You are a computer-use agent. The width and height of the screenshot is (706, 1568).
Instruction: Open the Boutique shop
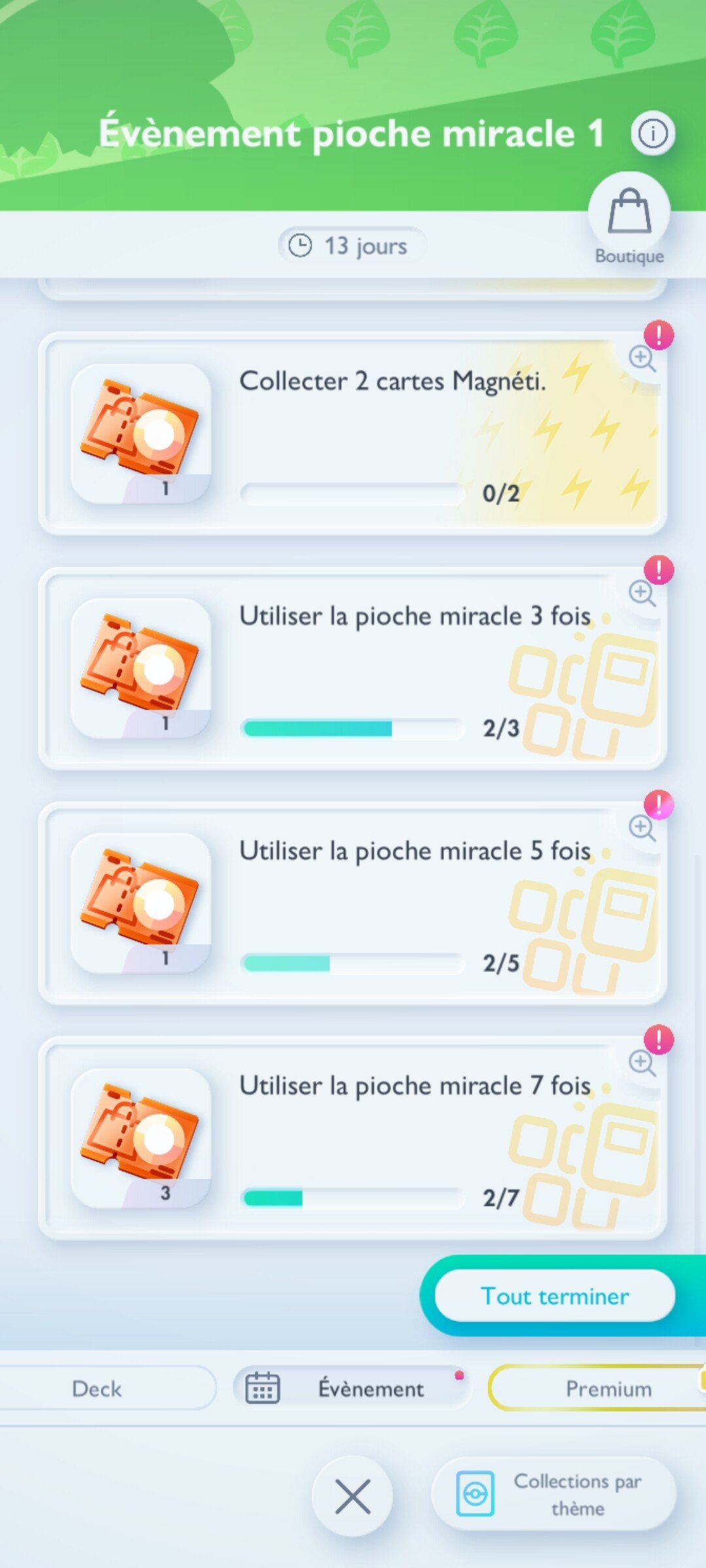pos(628,216)
